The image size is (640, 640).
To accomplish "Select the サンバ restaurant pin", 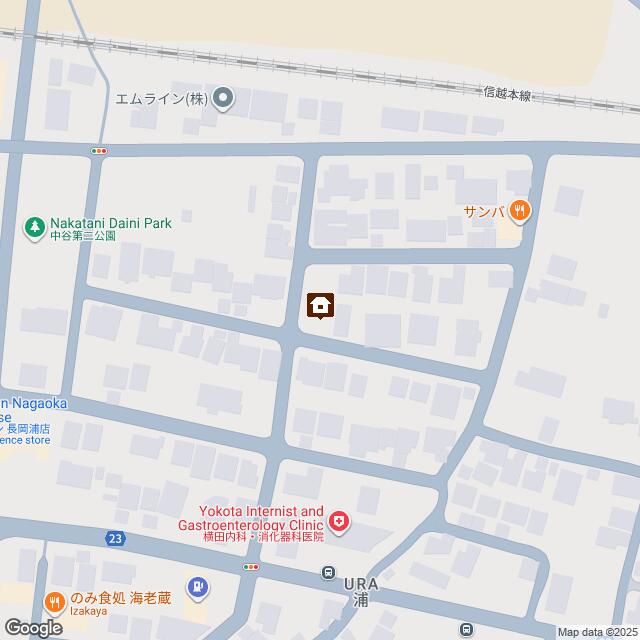I will [519, 211].
